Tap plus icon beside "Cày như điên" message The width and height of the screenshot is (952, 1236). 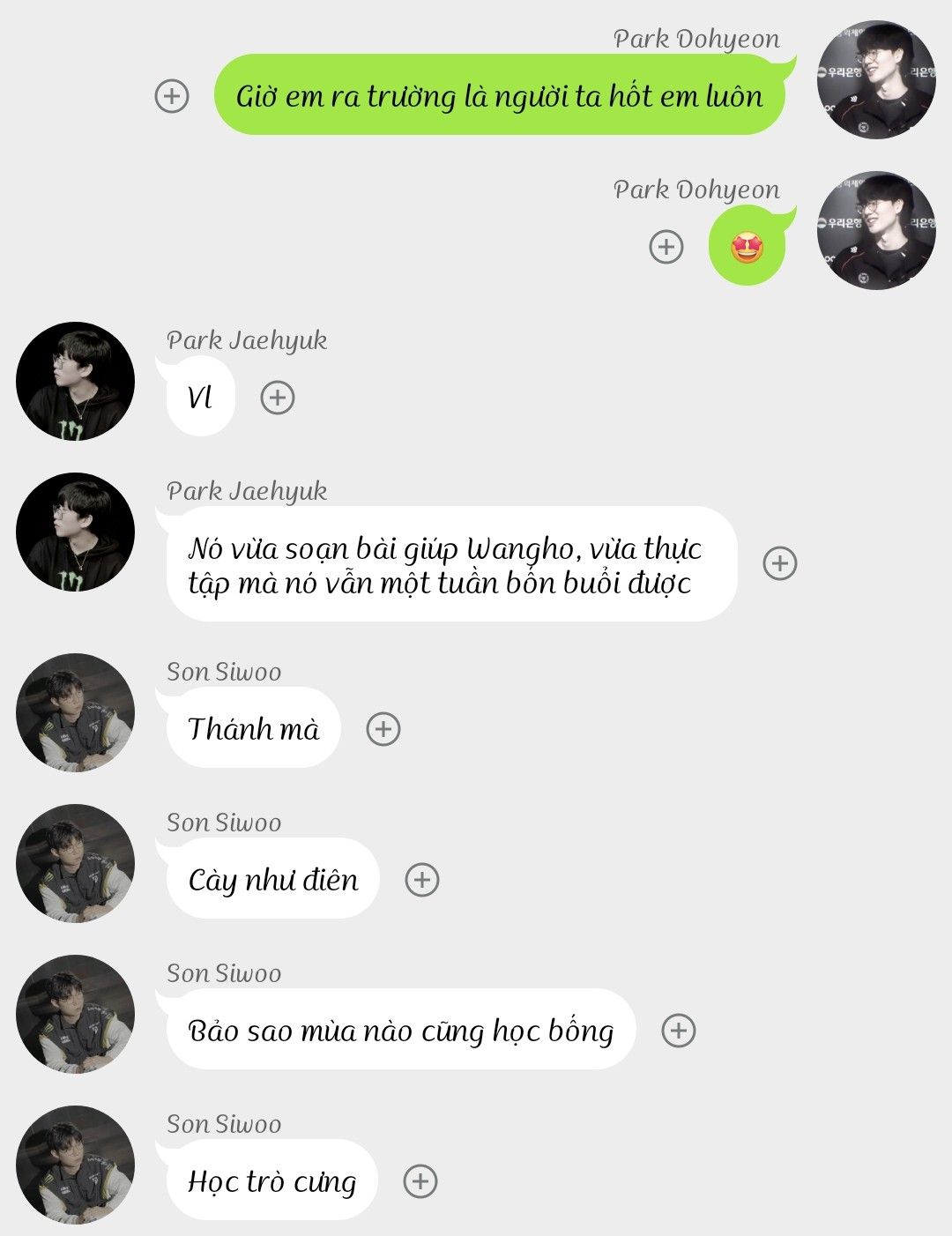click(x=422, y=880)
